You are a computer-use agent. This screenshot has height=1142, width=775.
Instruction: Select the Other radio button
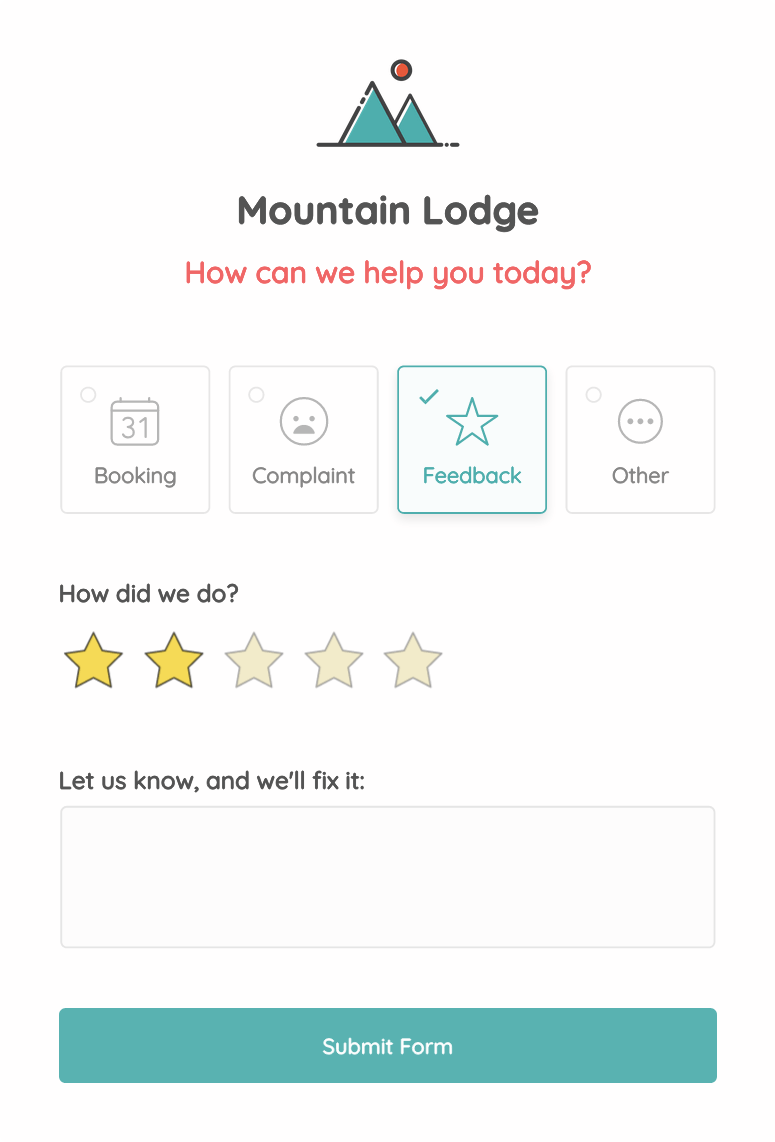click(x=594, y=394)
